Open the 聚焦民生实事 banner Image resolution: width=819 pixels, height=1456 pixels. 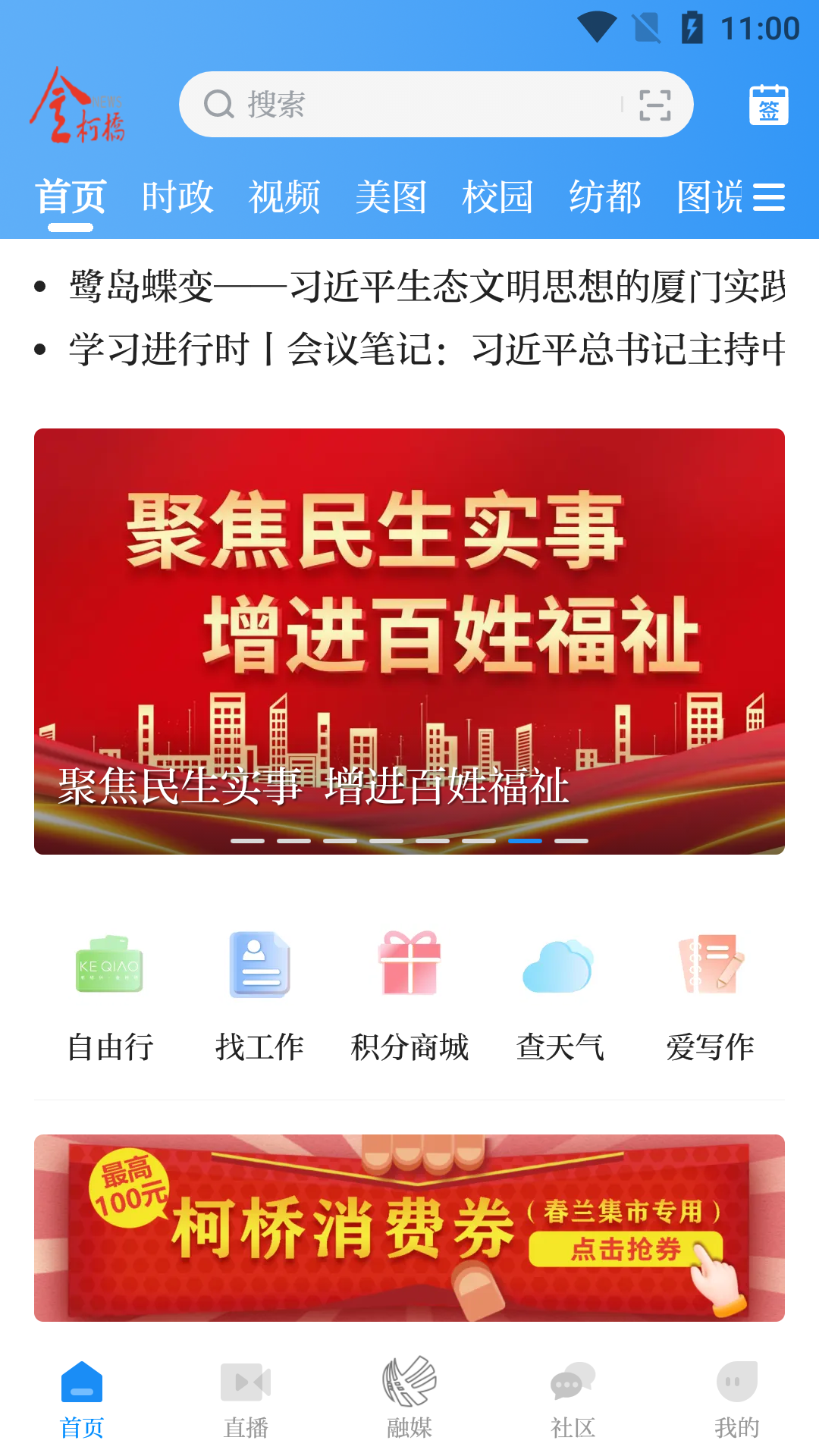[409, 641]
